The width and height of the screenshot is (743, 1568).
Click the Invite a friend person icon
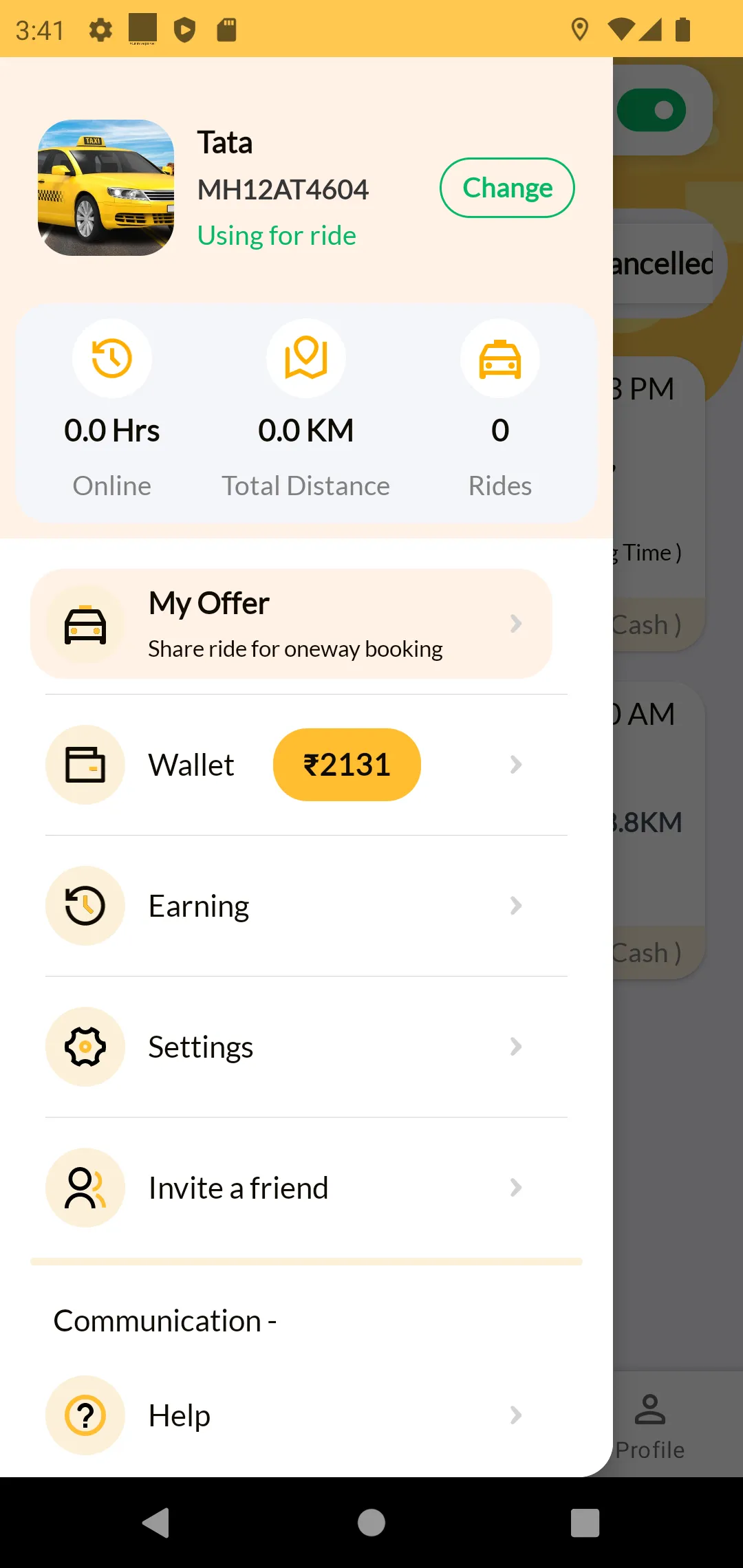85,1187
